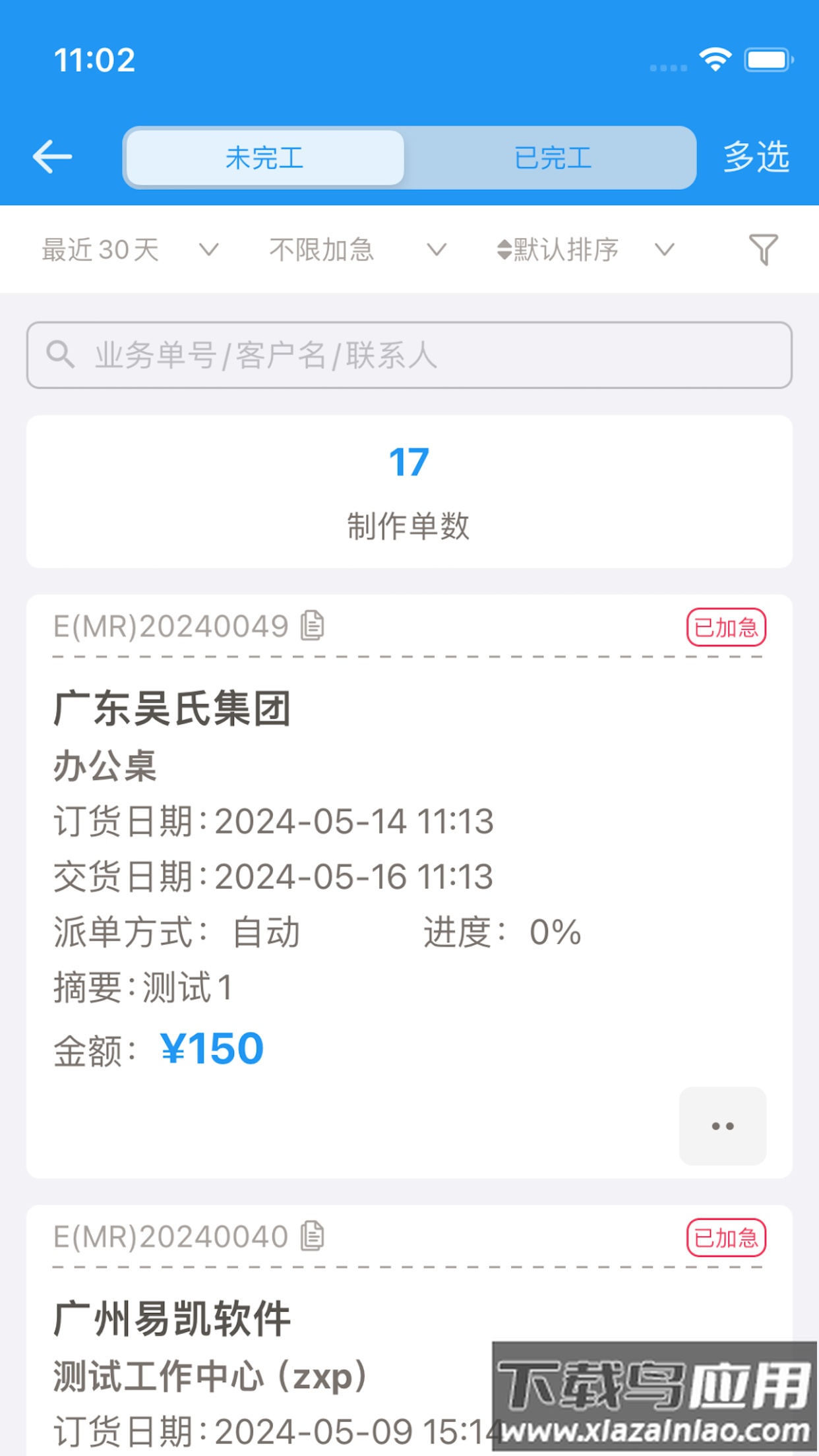819x1456 pixels.
Task: Toggle 已加急 on order E(MR)20240040
Action: coord(725,1238)
